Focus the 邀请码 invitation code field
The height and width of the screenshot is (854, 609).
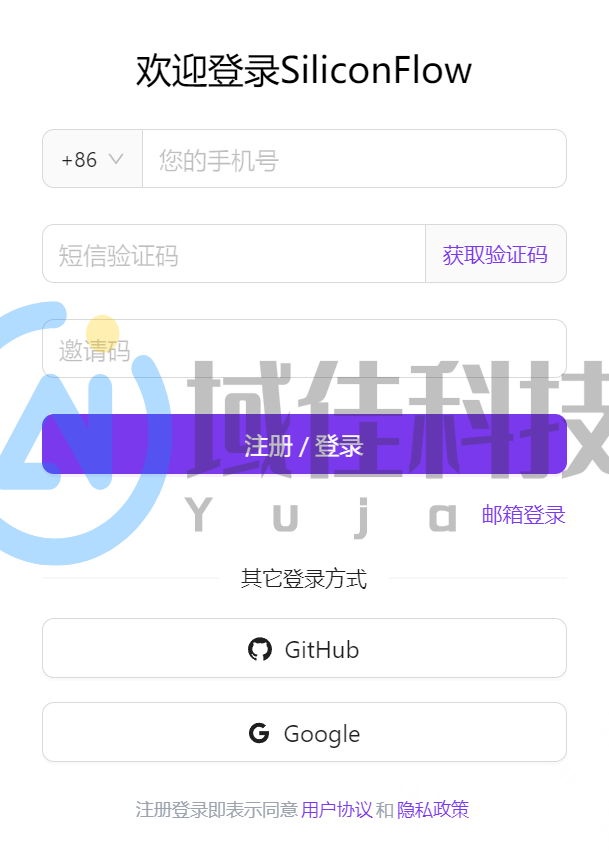point(304,349)
